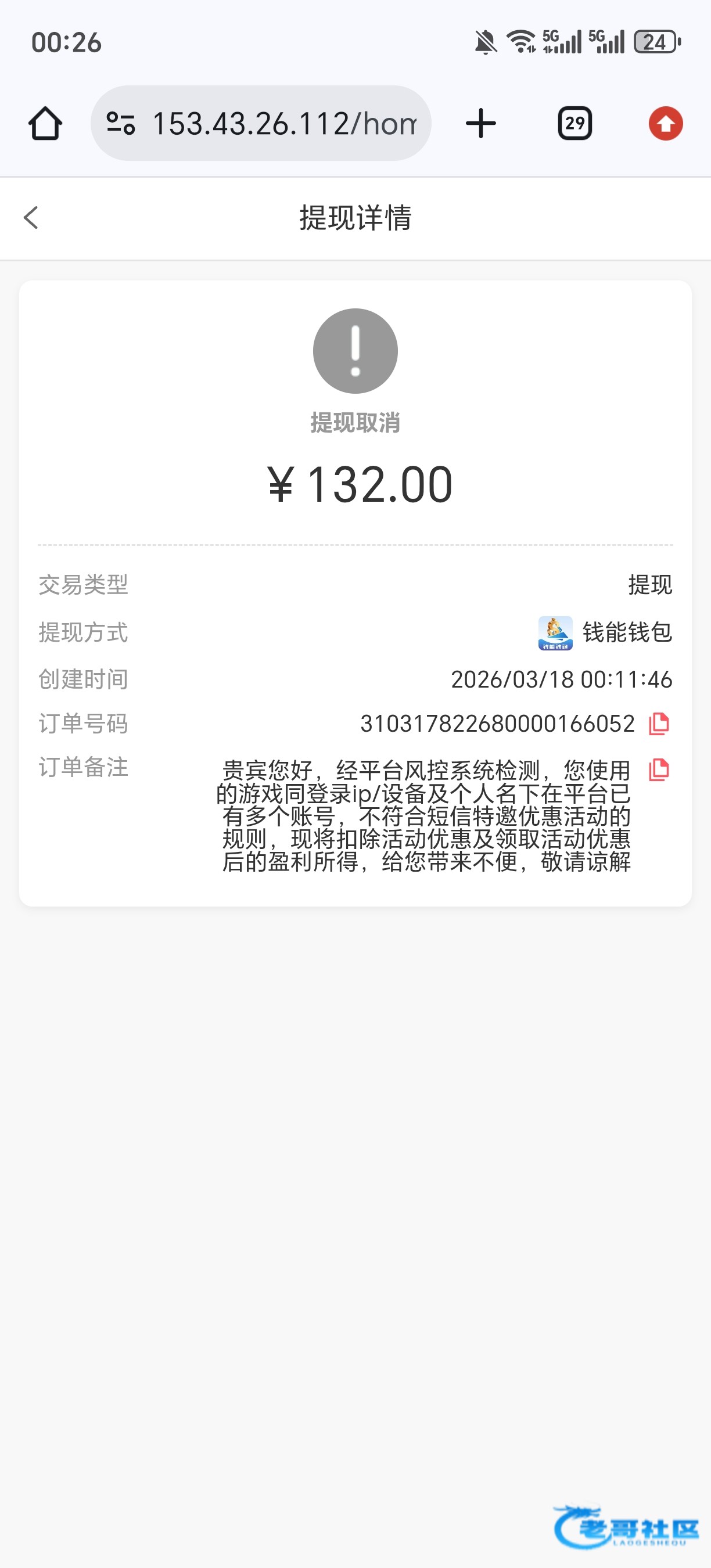
Task: Copy the 订单备注 remark text
Action: pos(659,770)
